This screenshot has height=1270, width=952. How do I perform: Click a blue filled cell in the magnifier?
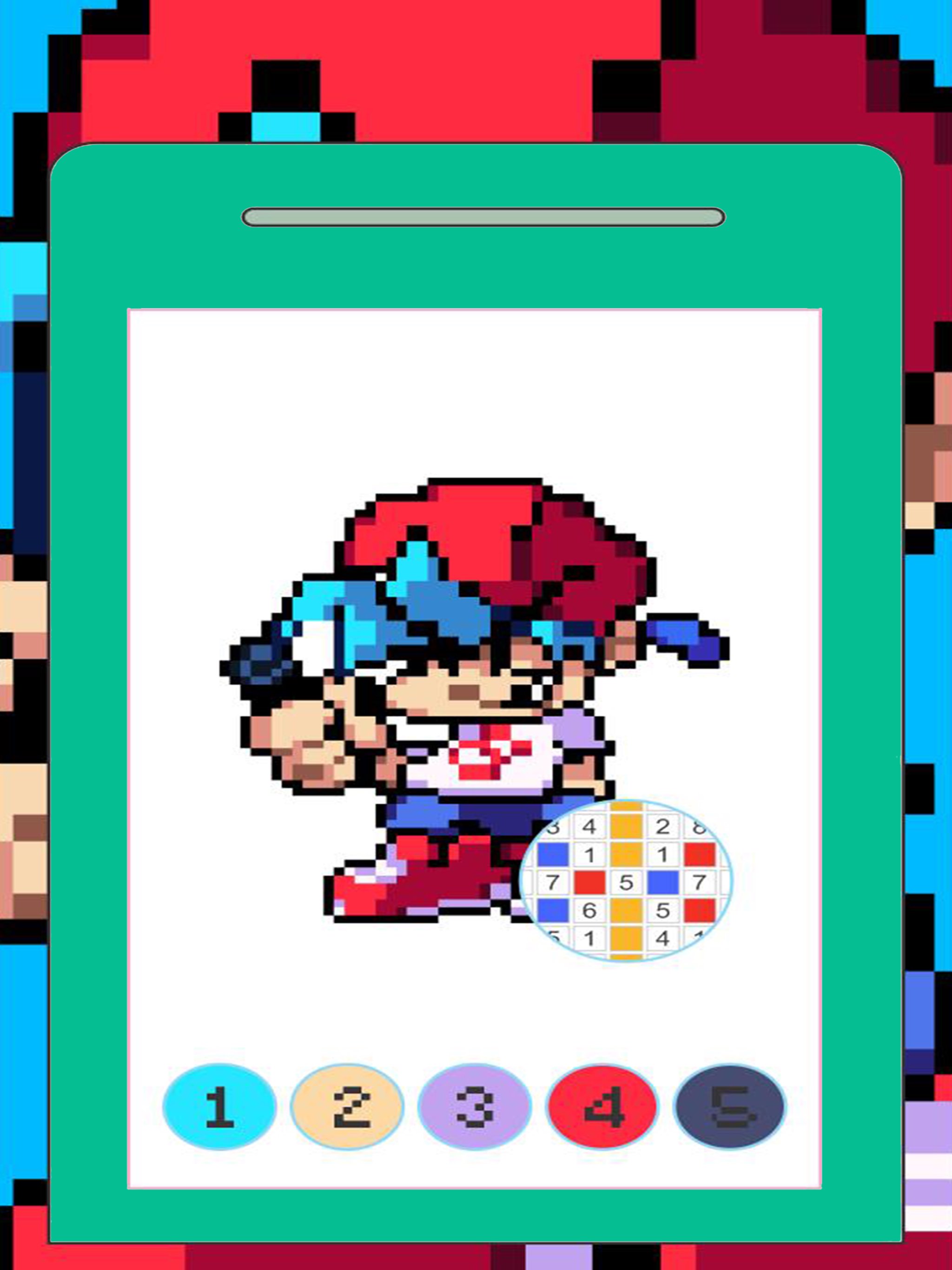[x=553, y=854]
